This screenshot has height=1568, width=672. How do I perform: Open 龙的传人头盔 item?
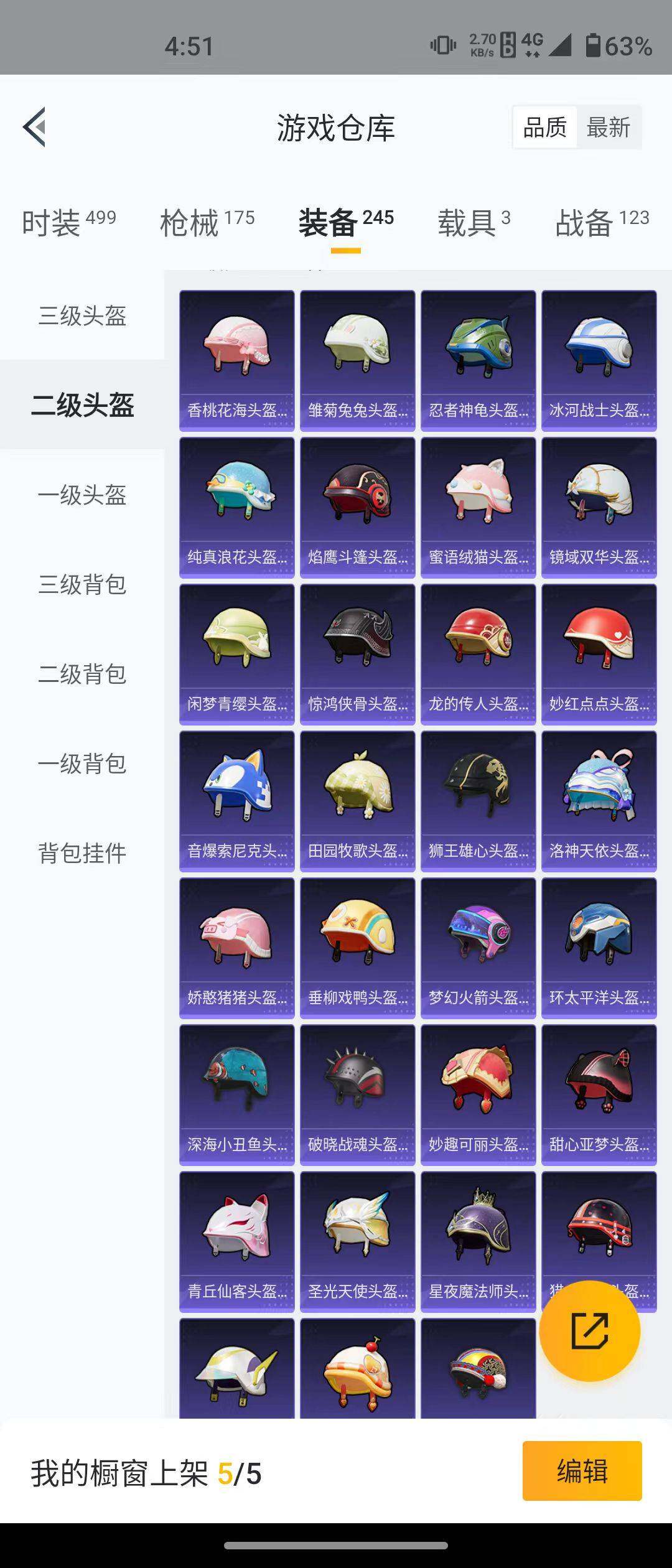(x=478, y=654)
